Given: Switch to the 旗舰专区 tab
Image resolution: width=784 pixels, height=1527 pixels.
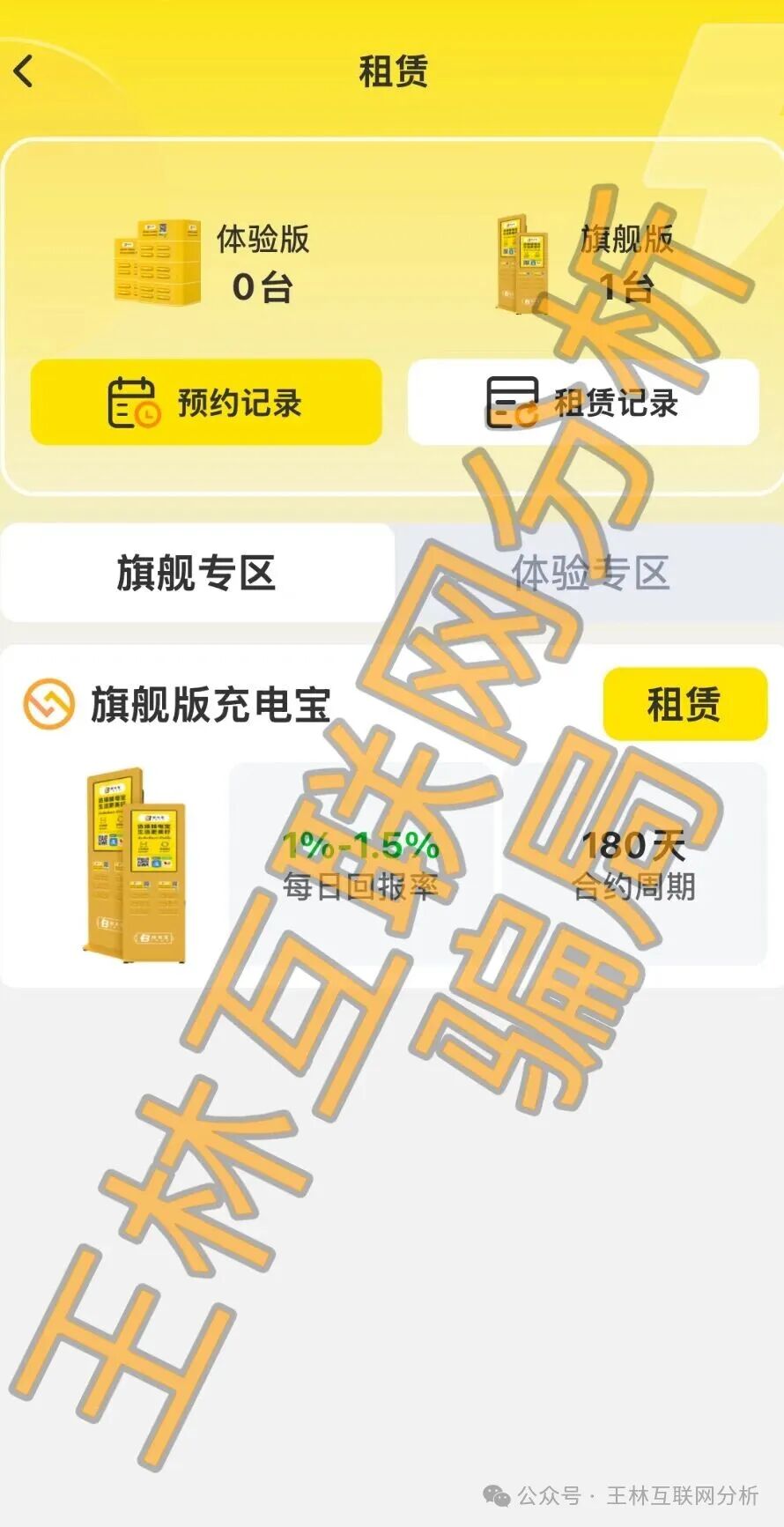Looking at the screenshot, I should coord(196,573).
